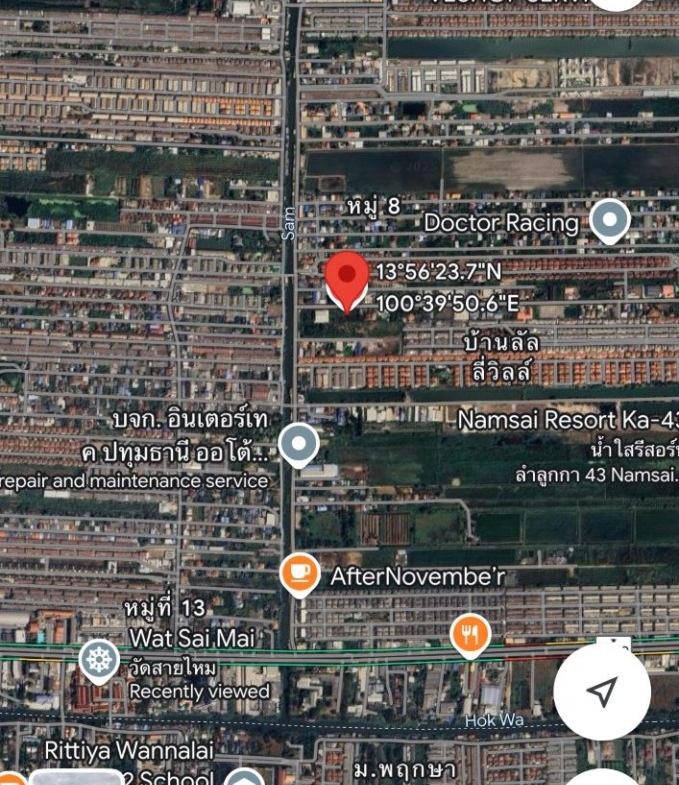
Task: Open the repair and maintenance service marker
Action: click(297, 442)
